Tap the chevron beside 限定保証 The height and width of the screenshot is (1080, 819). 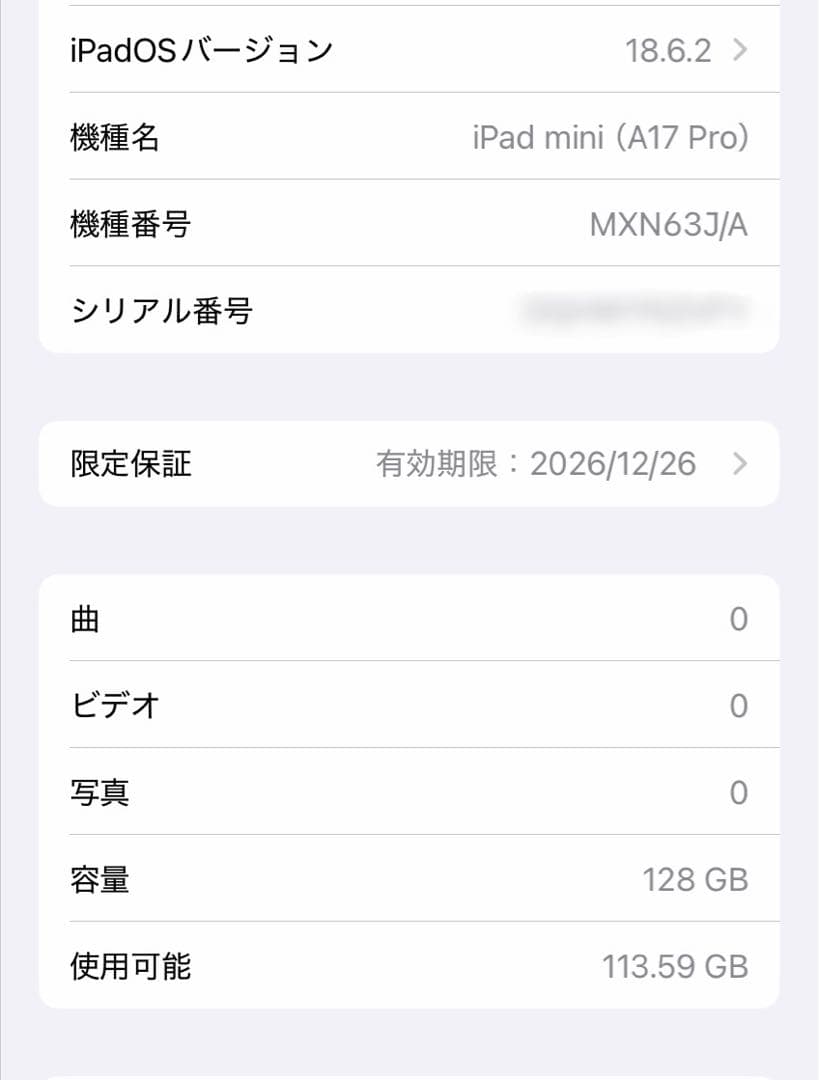point(738,463)
